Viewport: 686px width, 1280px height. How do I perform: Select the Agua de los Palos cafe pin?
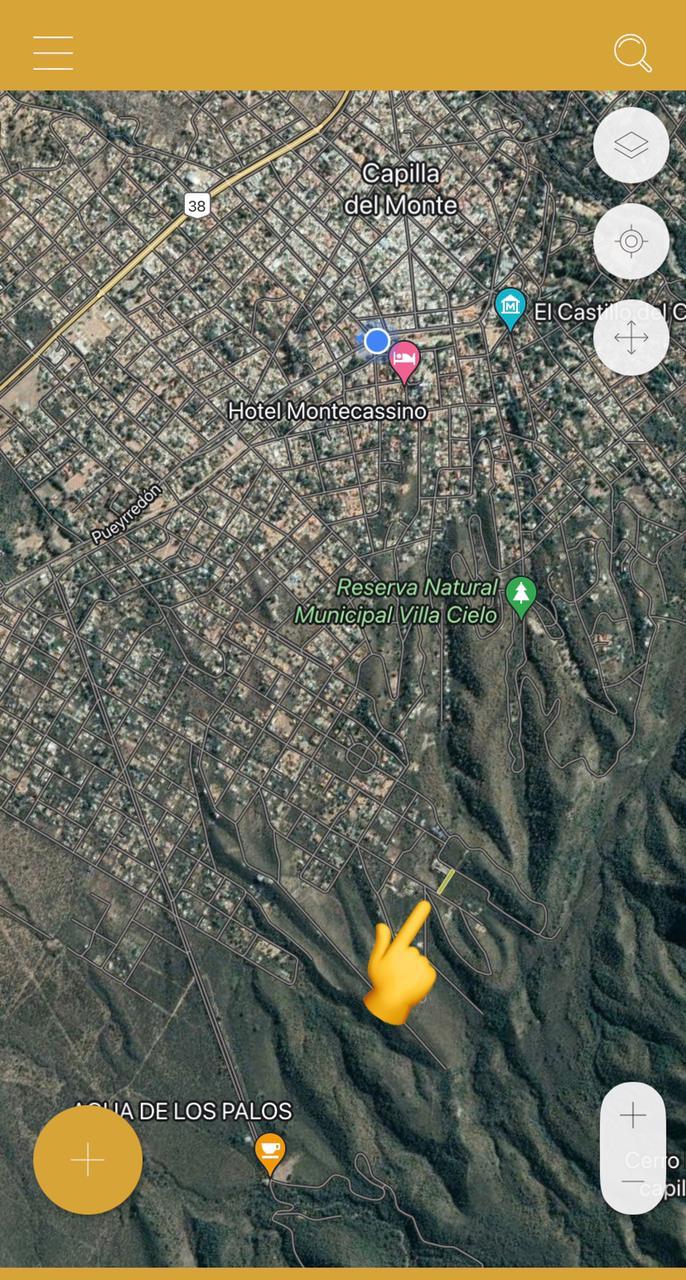point(269,1153)
